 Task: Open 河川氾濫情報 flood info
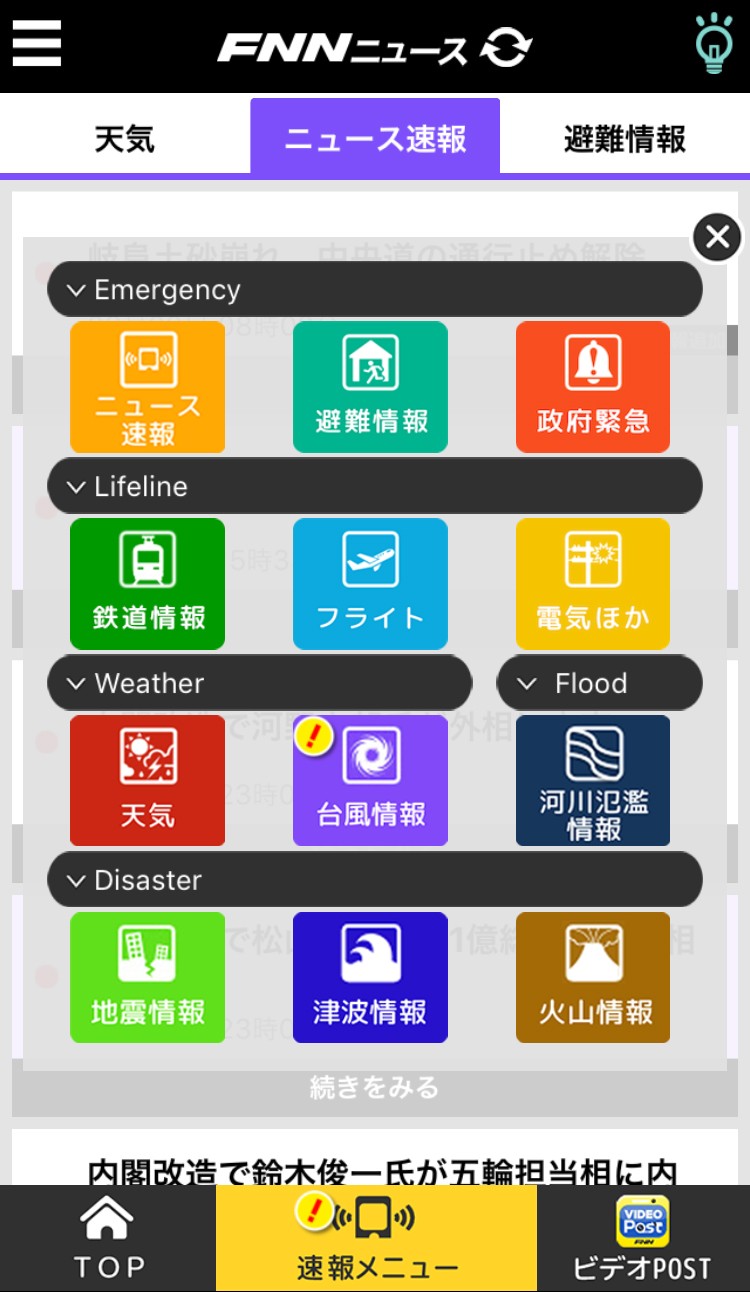coord(593,781)
